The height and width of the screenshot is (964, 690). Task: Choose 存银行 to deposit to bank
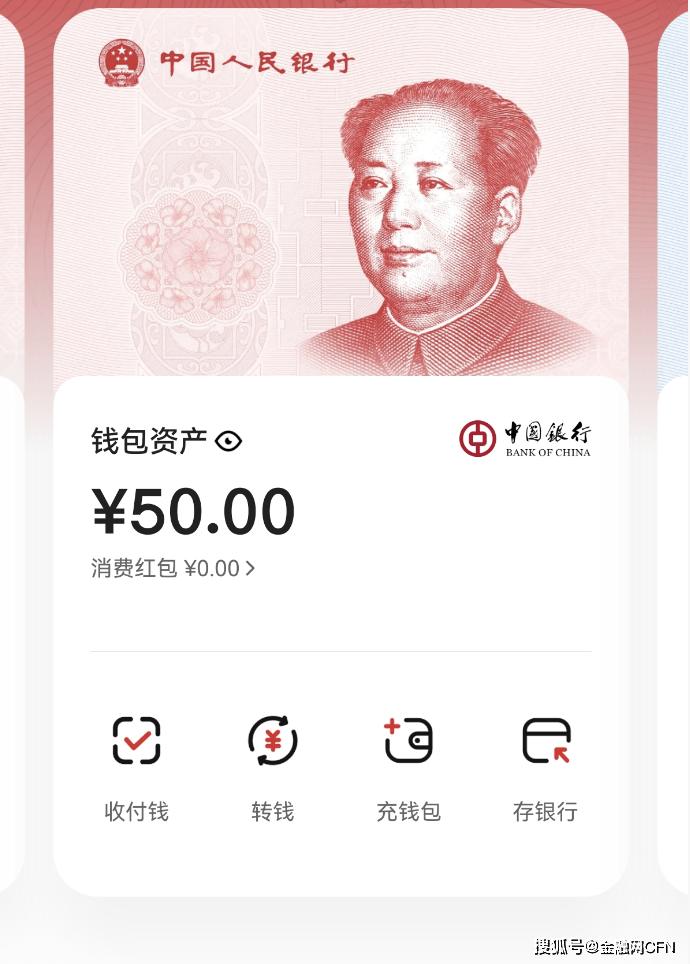coord(545,769)
